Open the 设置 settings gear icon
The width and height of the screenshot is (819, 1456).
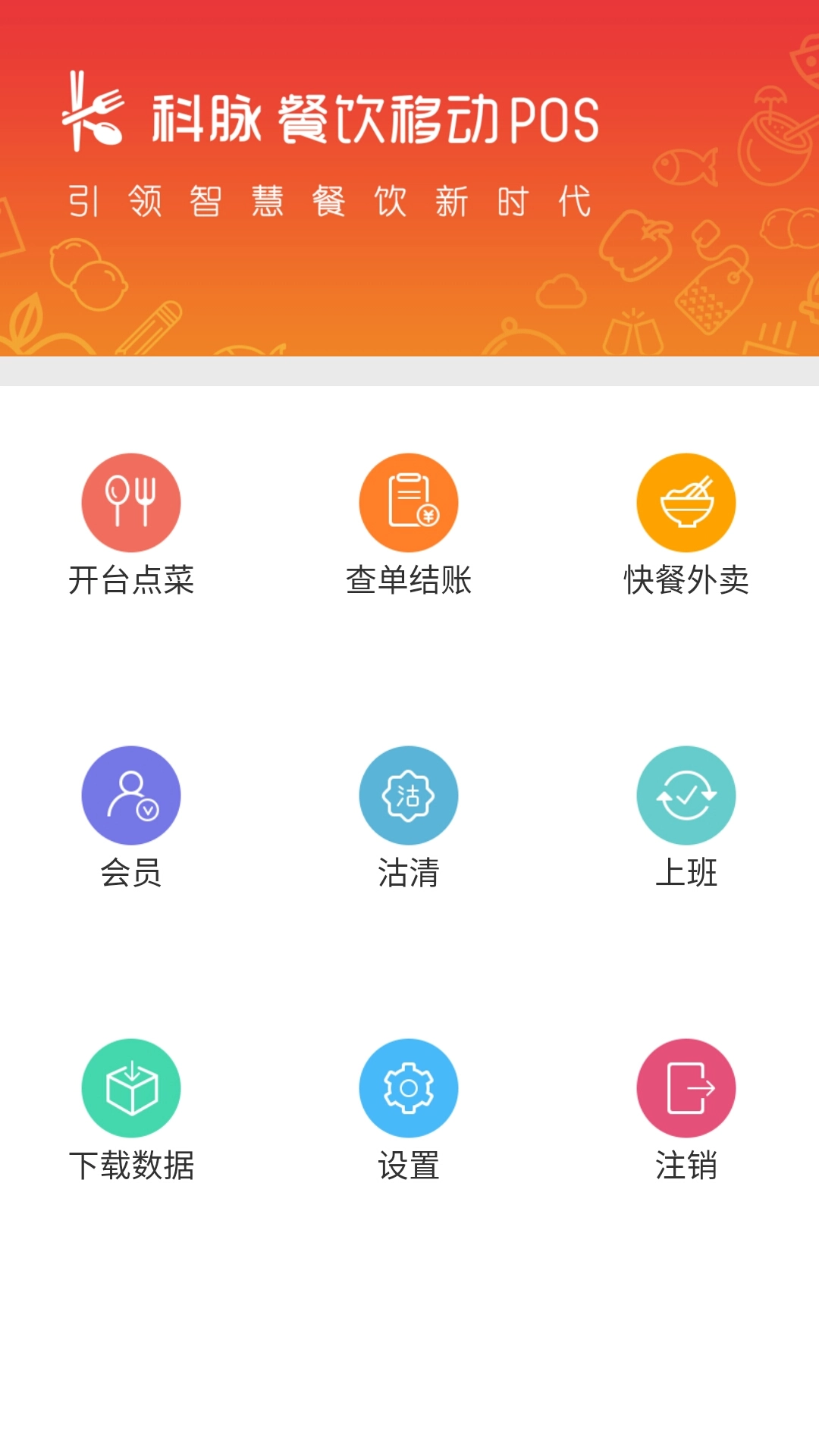[x=409, y=1087]
